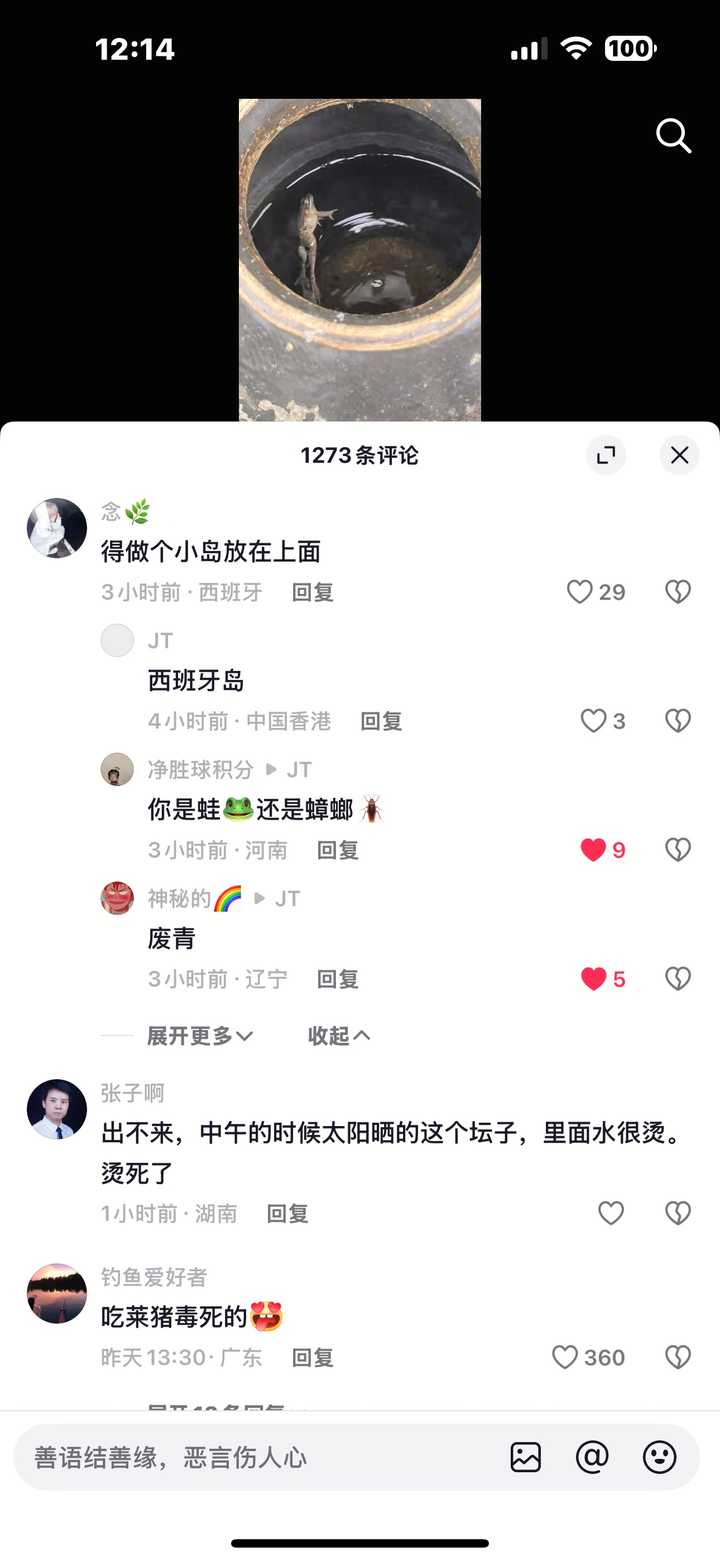Screen dimensions: 720x1561
Task: Like 钓鱼爱好者's comment with 360 likes
Action: point(566,1357)
